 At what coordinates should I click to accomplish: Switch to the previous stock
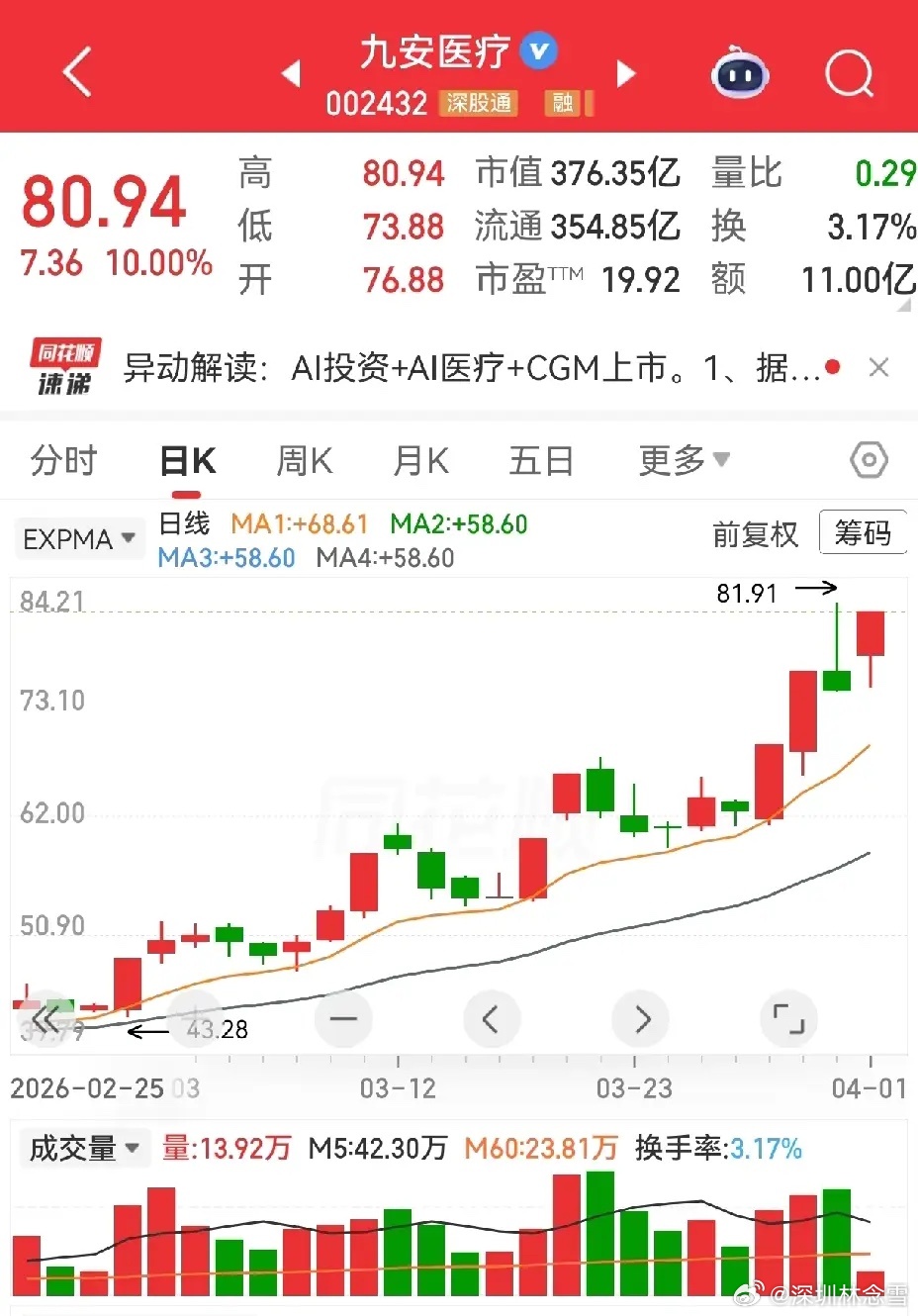point(291,73)
